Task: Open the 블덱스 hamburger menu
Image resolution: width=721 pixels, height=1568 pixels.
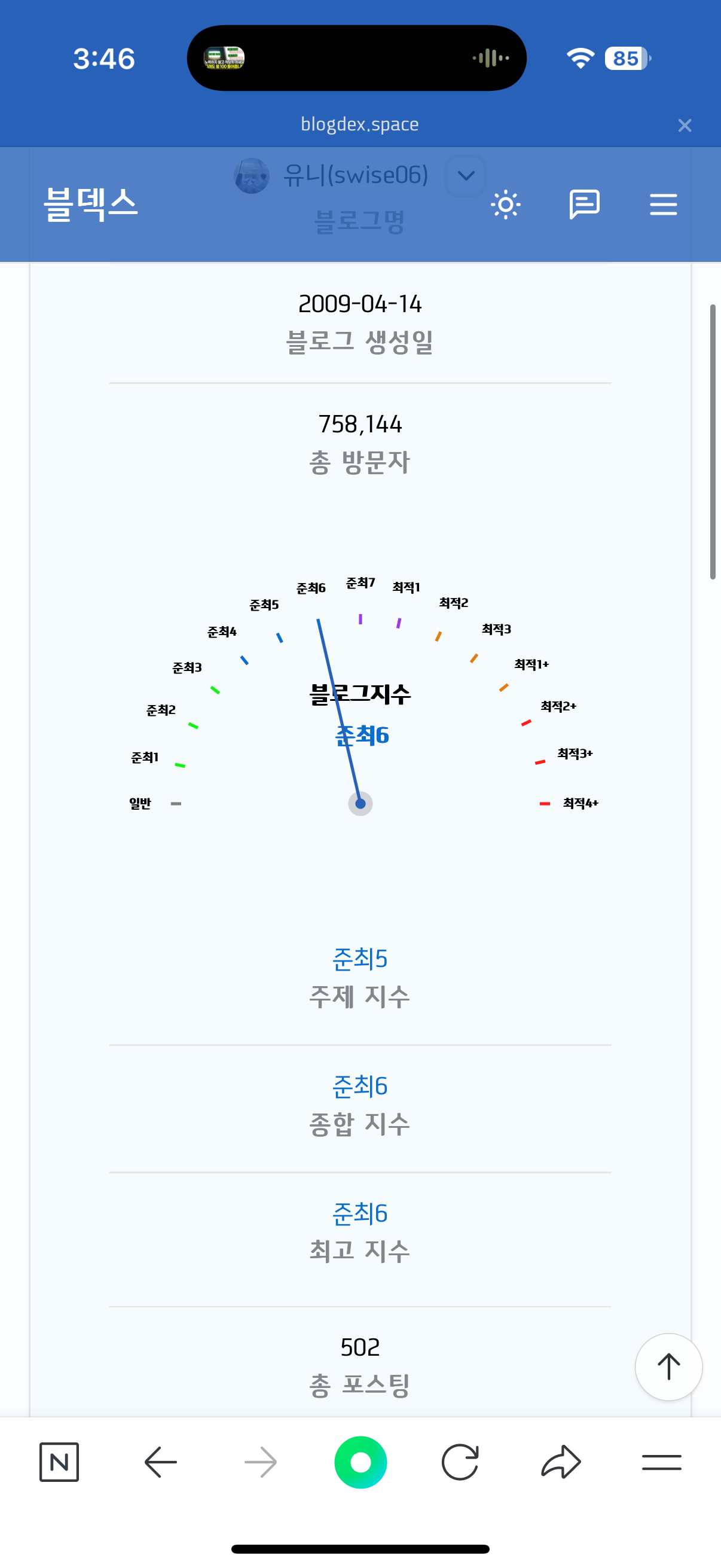Action: [663, 205]
